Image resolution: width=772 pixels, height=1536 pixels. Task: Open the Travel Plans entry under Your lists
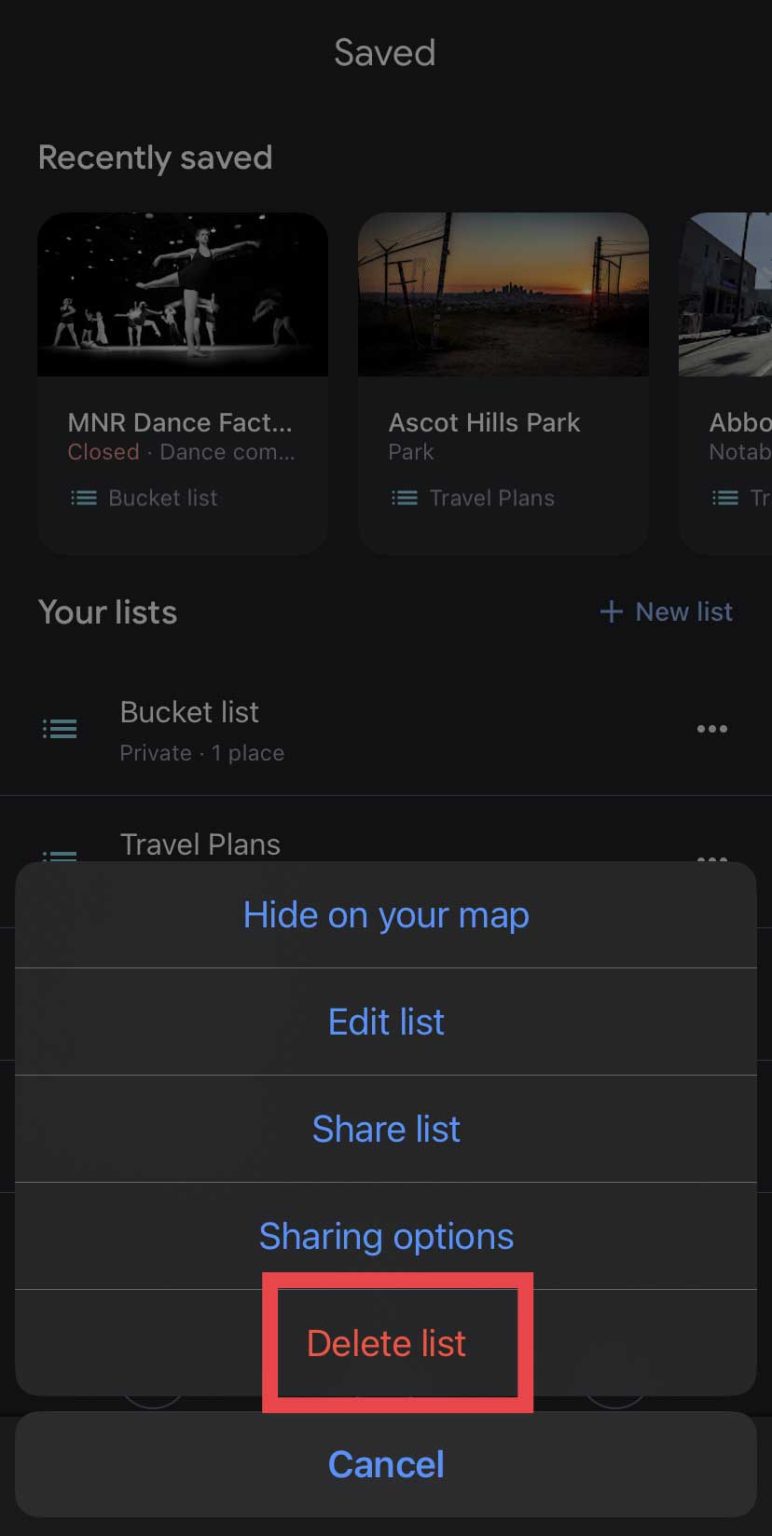[x=200, y=844]
